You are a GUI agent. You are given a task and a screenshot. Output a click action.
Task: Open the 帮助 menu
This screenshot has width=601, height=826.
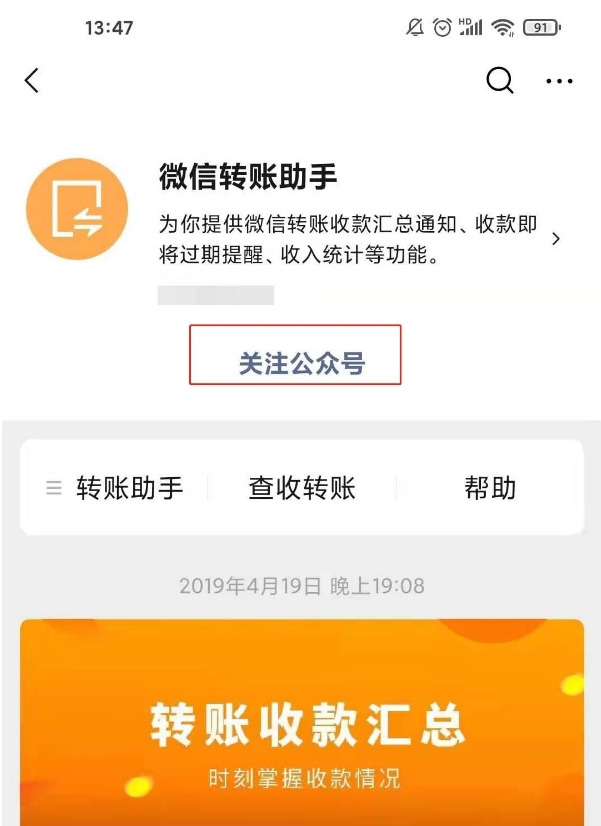490,488
